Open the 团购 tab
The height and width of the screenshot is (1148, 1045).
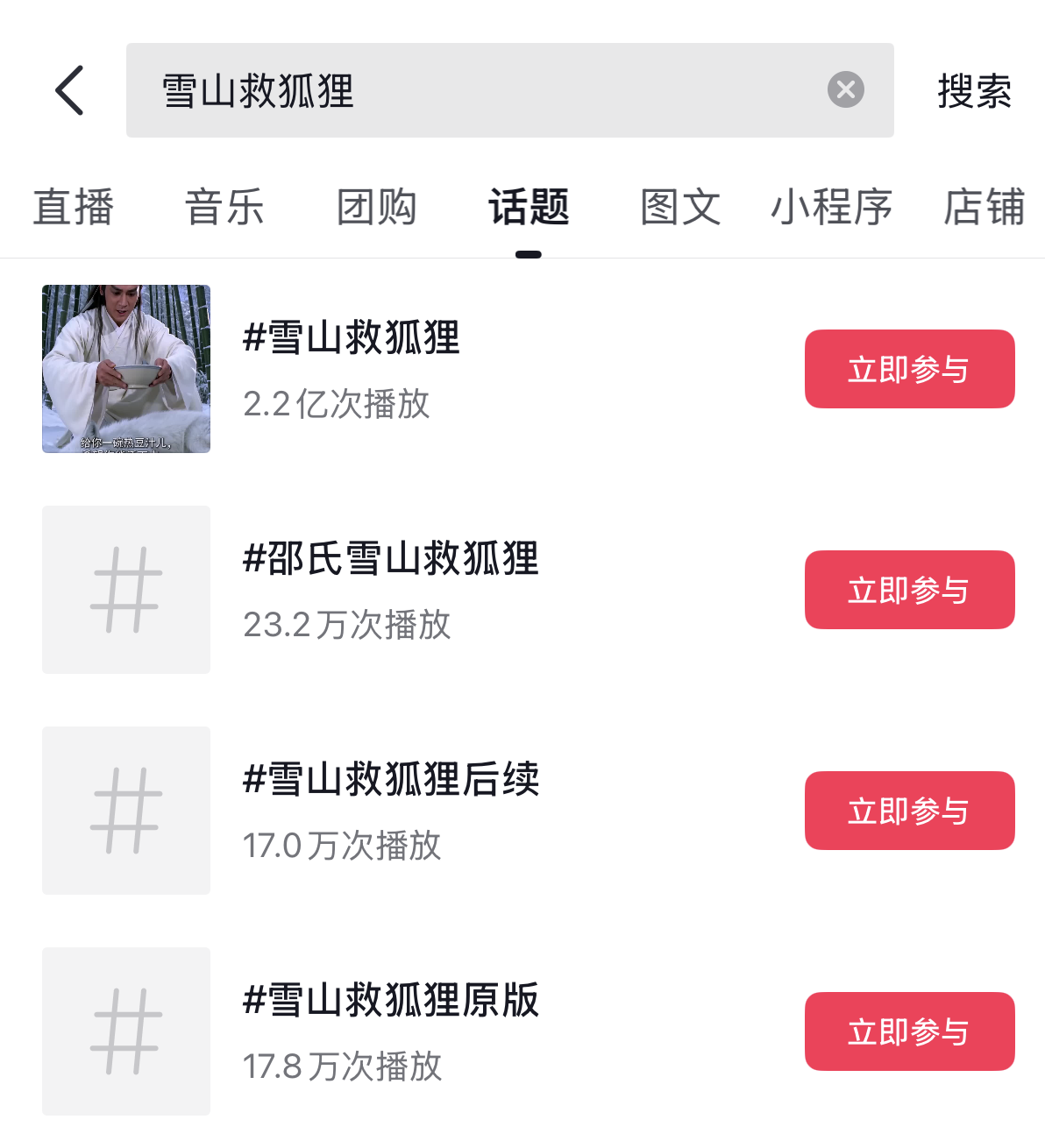[x=376, y=208]
